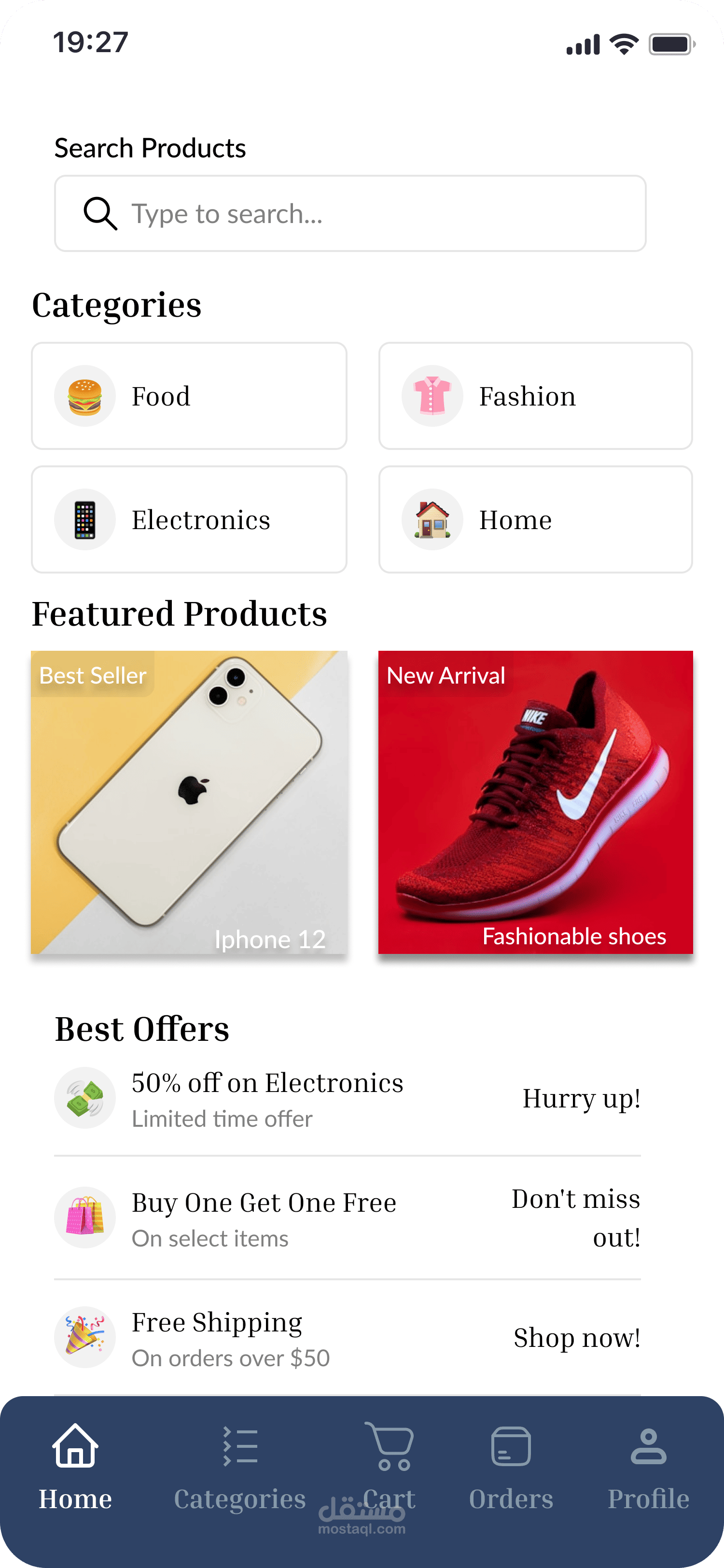Open the Free Shipping offer
724x1568 pixels.
[x=348, y=1337]
